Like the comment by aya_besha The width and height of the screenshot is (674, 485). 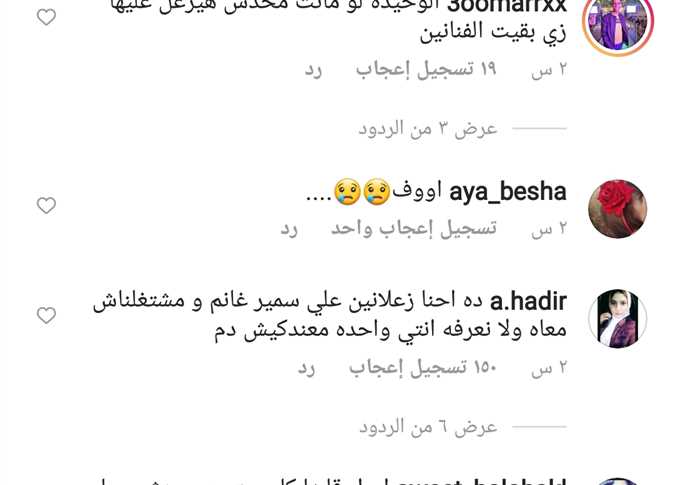pos(46,206)
